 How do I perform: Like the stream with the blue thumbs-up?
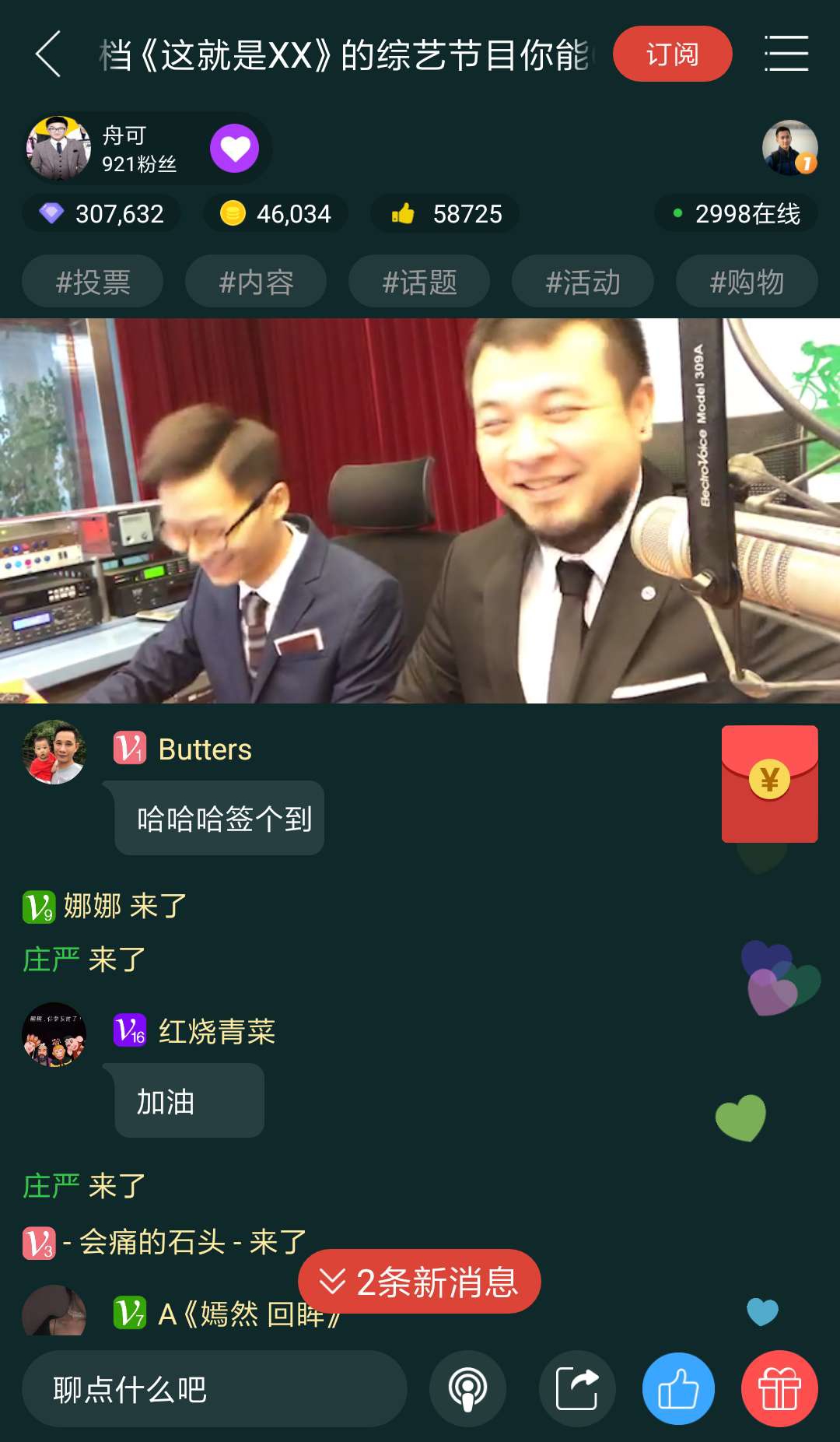(x=678, y=1389)
